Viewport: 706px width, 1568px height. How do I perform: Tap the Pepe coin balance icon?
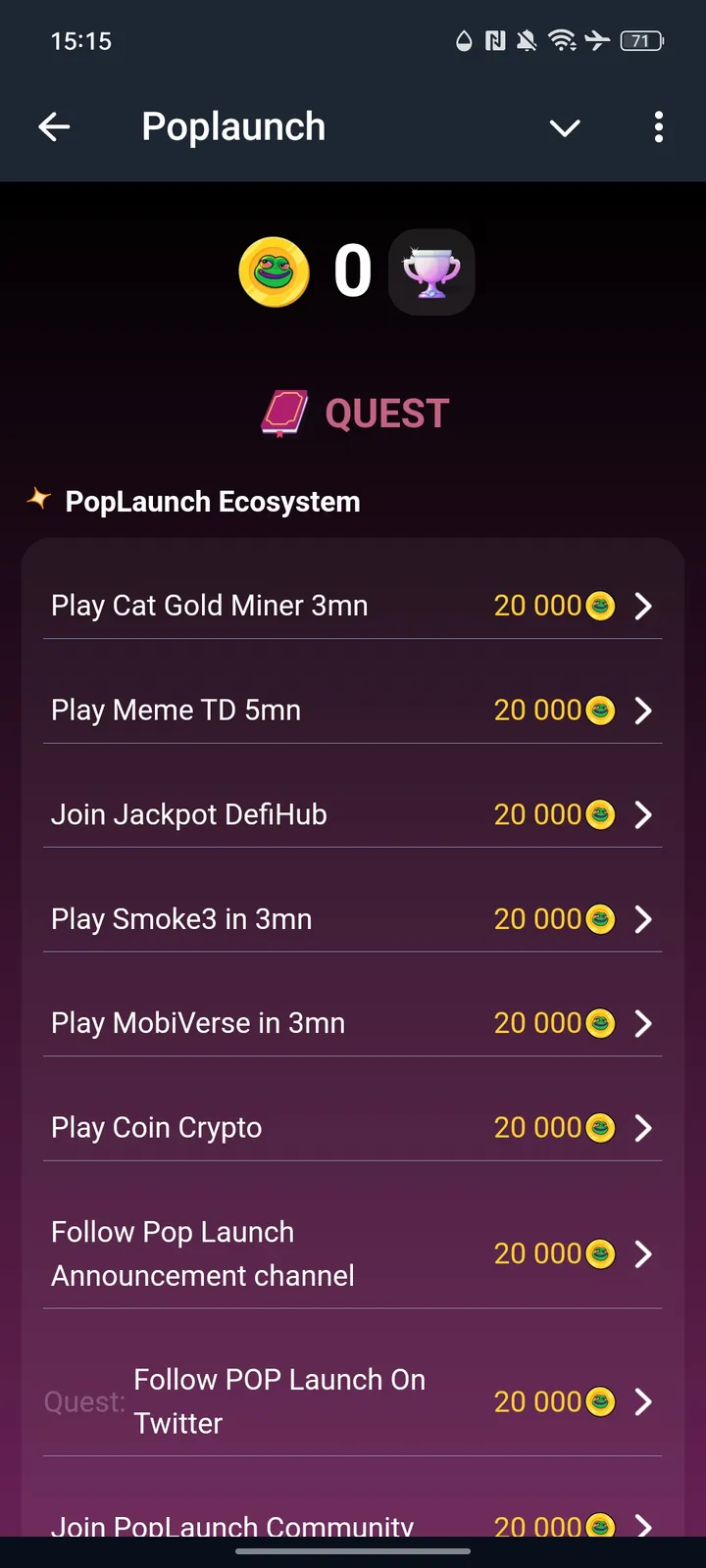275,271
